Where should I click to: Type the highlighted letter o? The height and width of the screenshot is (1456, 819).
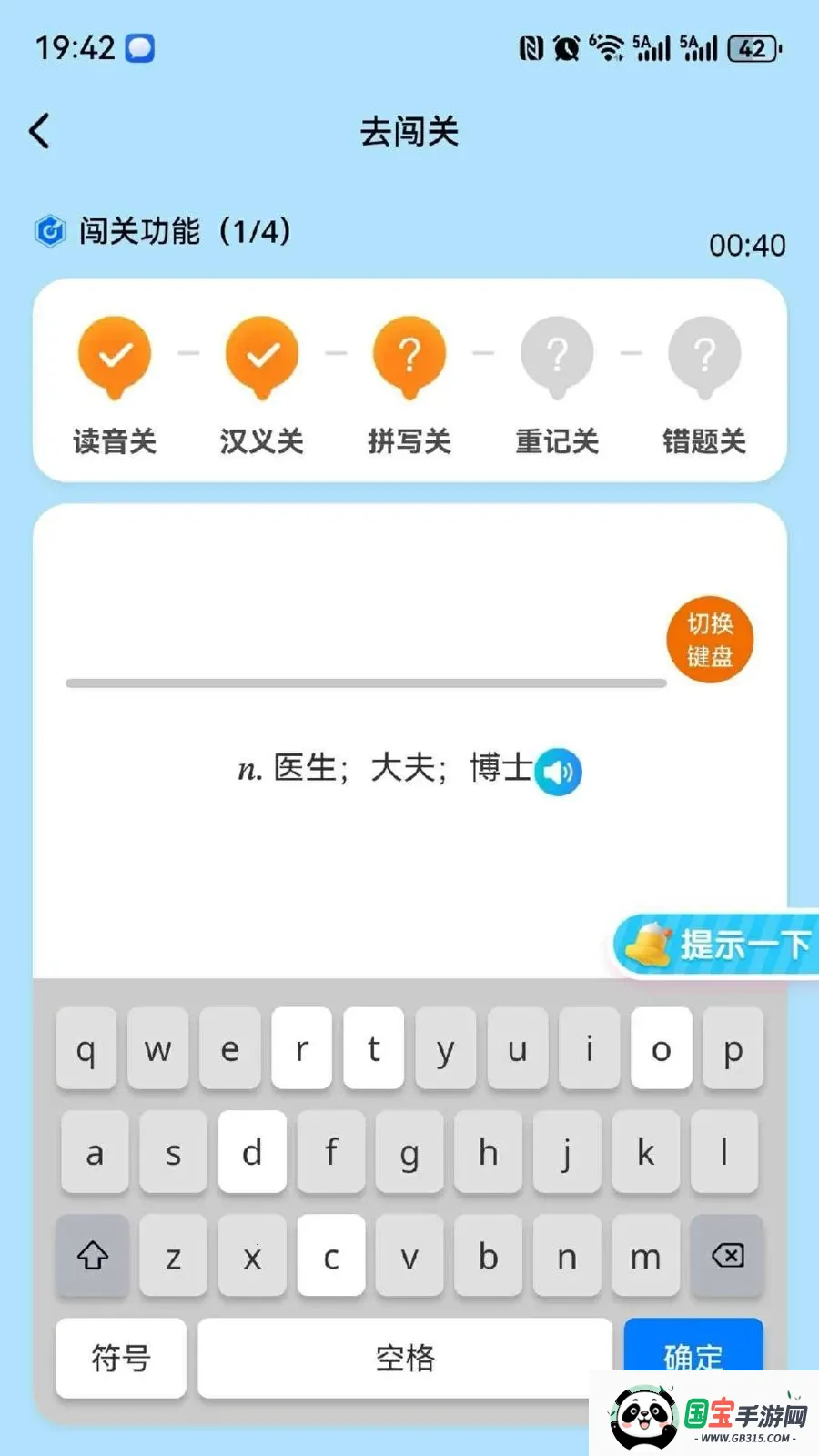[662, 1048]
